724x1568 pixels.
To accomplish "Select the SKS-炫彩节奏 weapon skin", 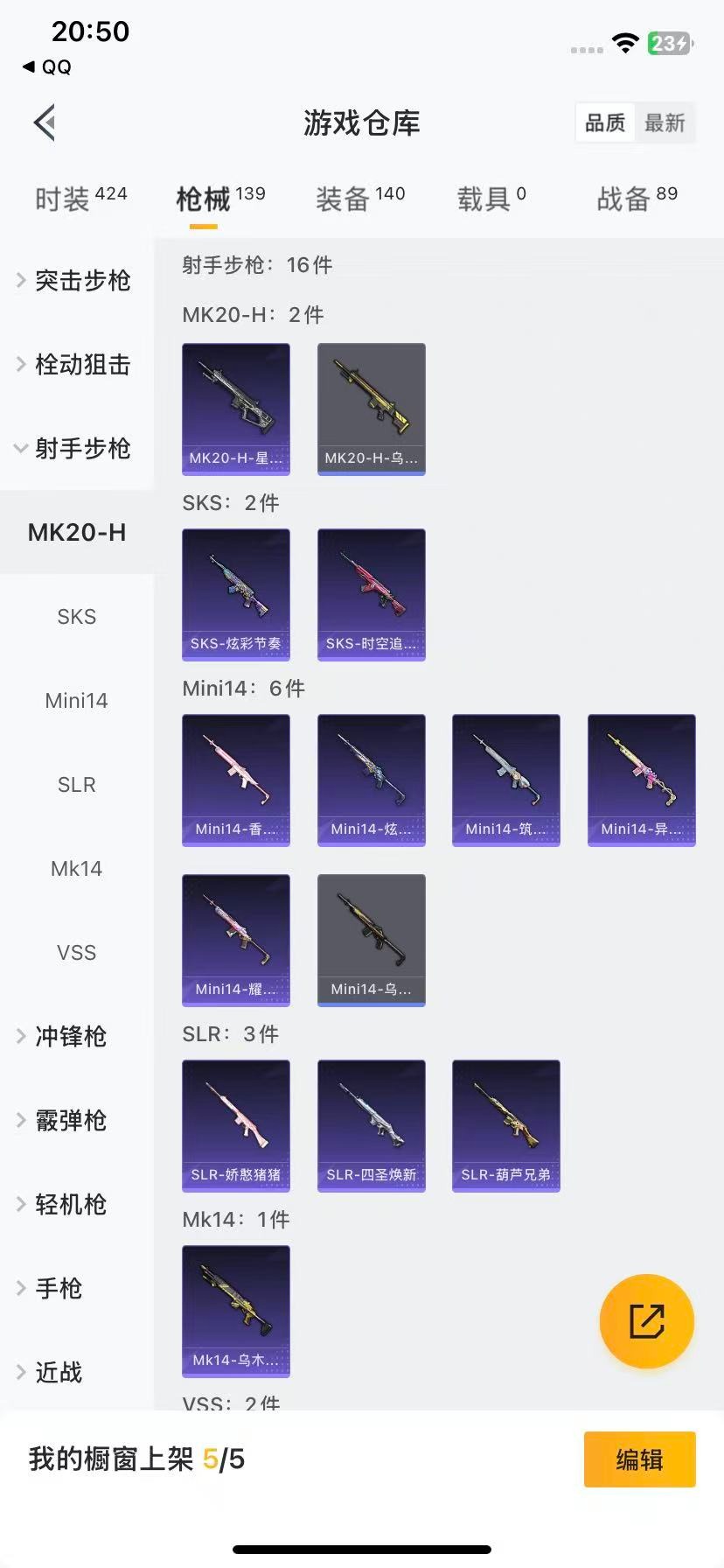I will [235, 594].
